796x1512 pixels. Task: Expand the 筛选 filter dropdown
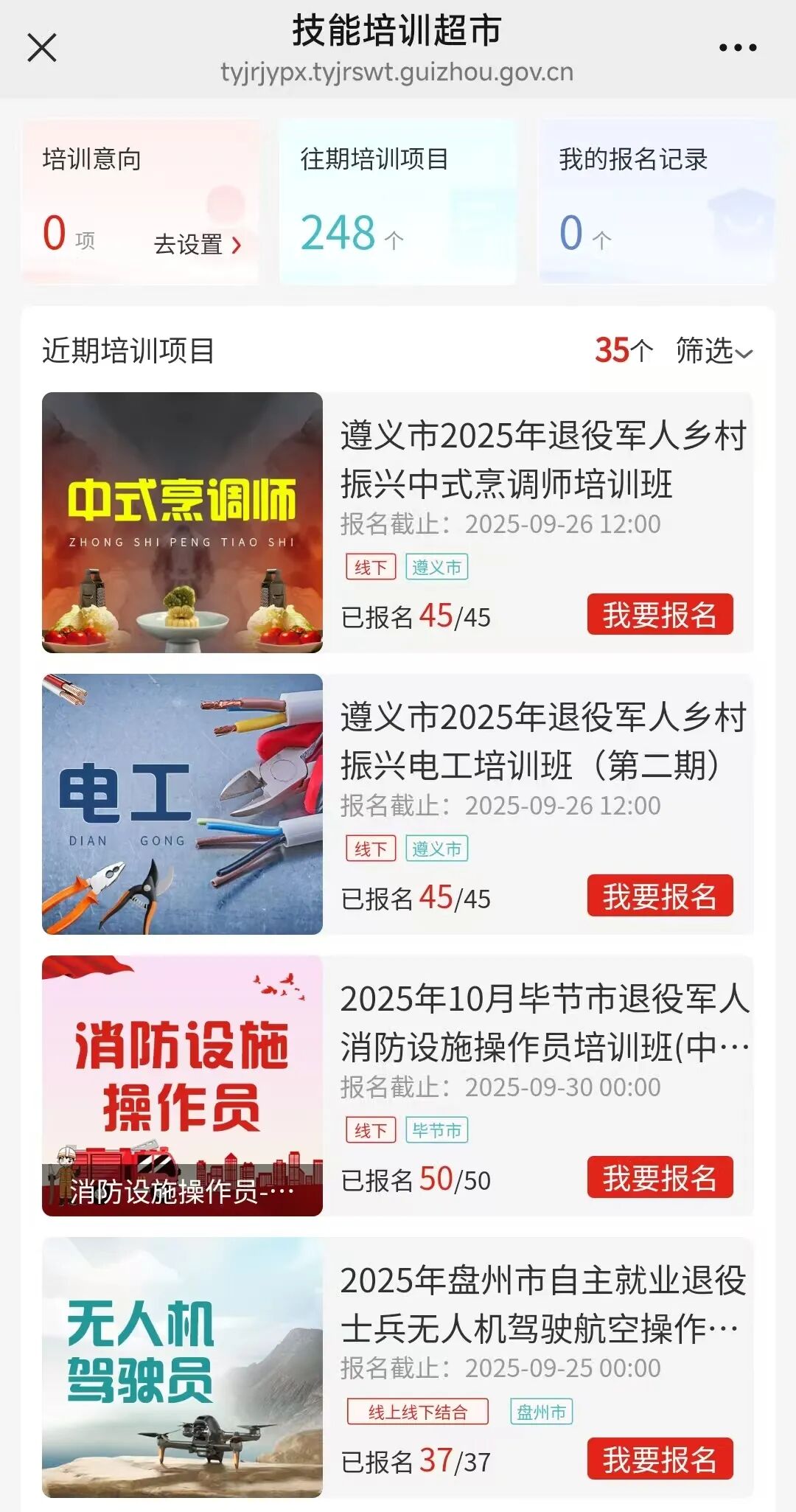coord(713,351)
